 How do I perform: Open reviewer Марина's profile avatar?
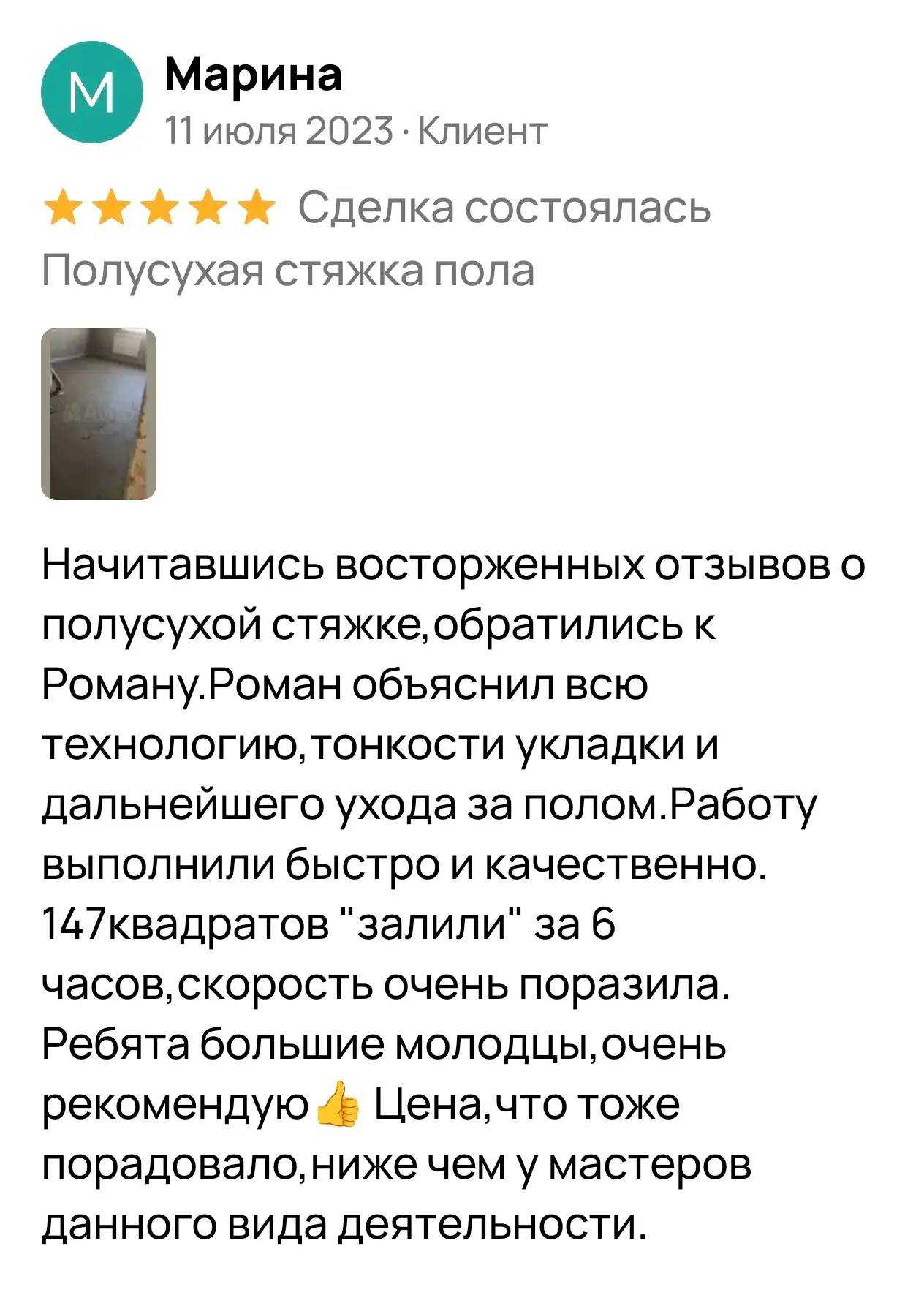click(91, 93)
